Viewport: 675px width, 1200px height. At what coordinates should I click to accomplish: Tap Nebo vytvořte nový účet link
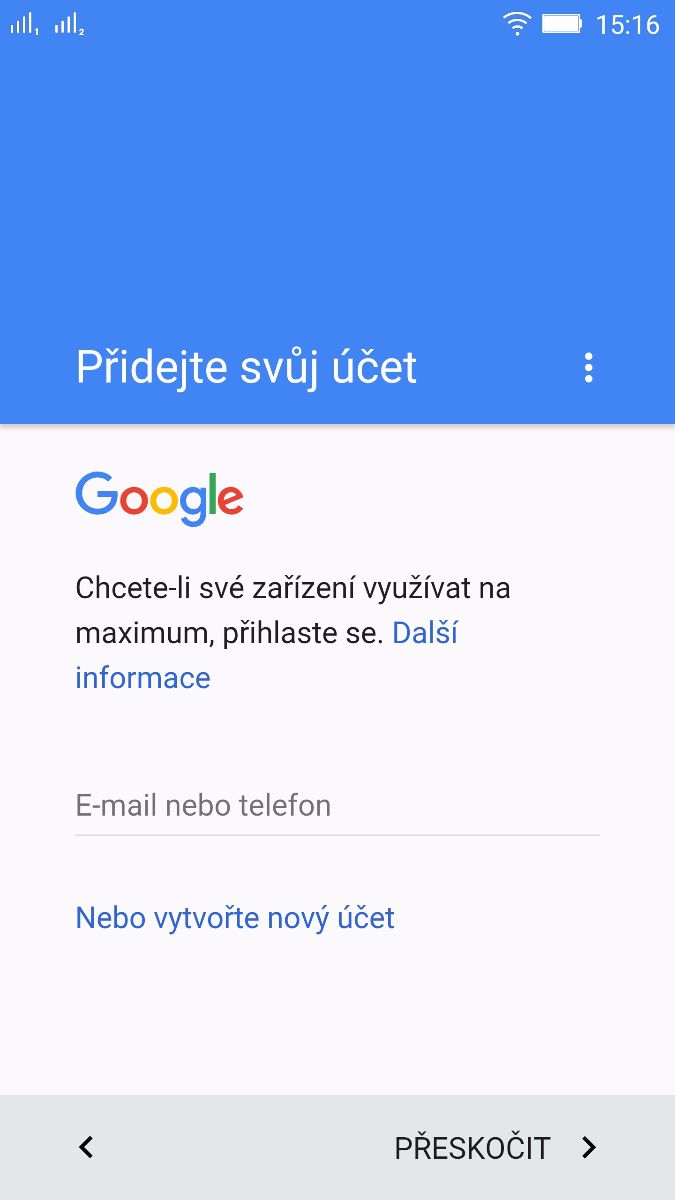235,917
